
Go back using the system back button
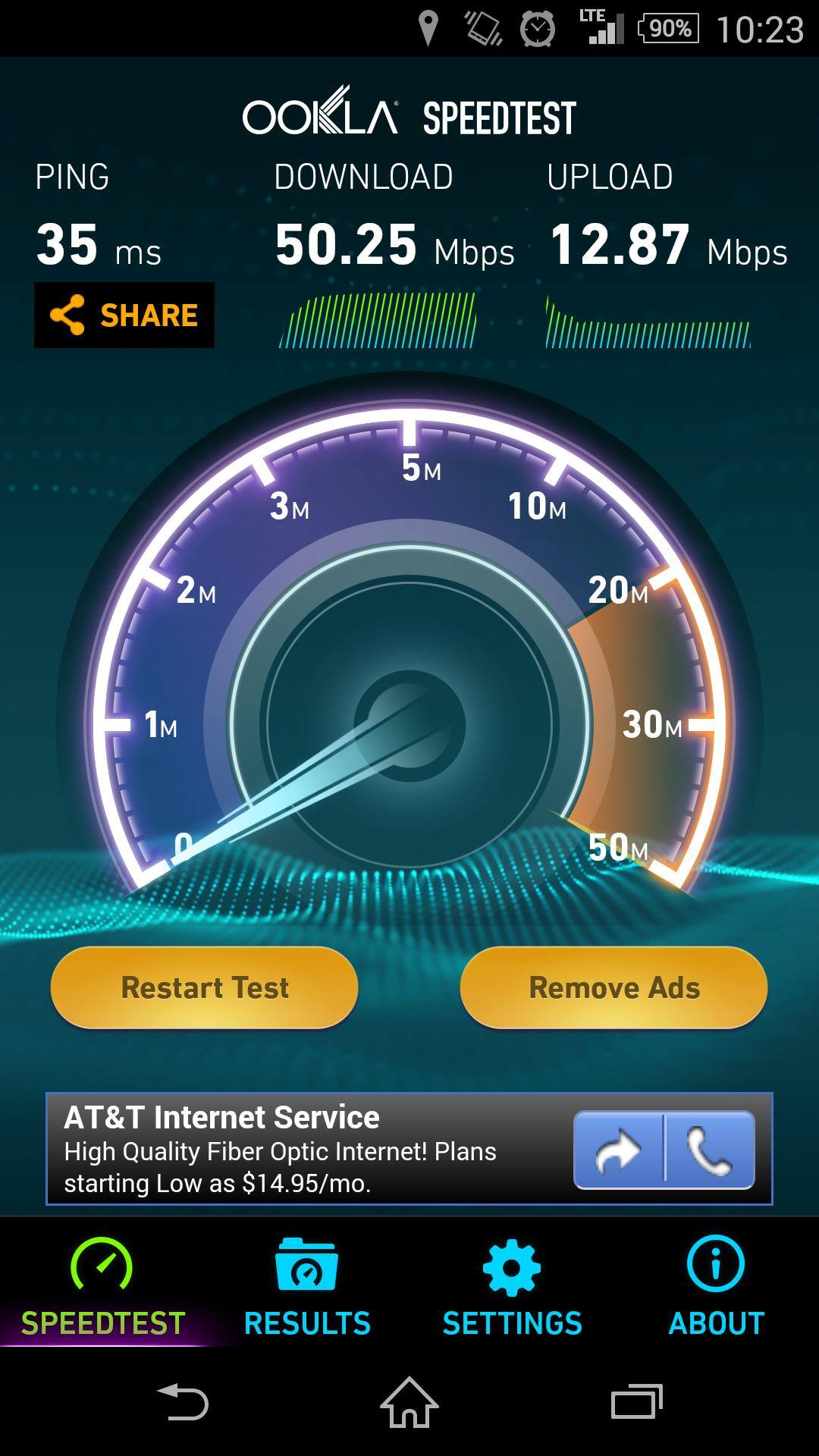(182, 1402)
